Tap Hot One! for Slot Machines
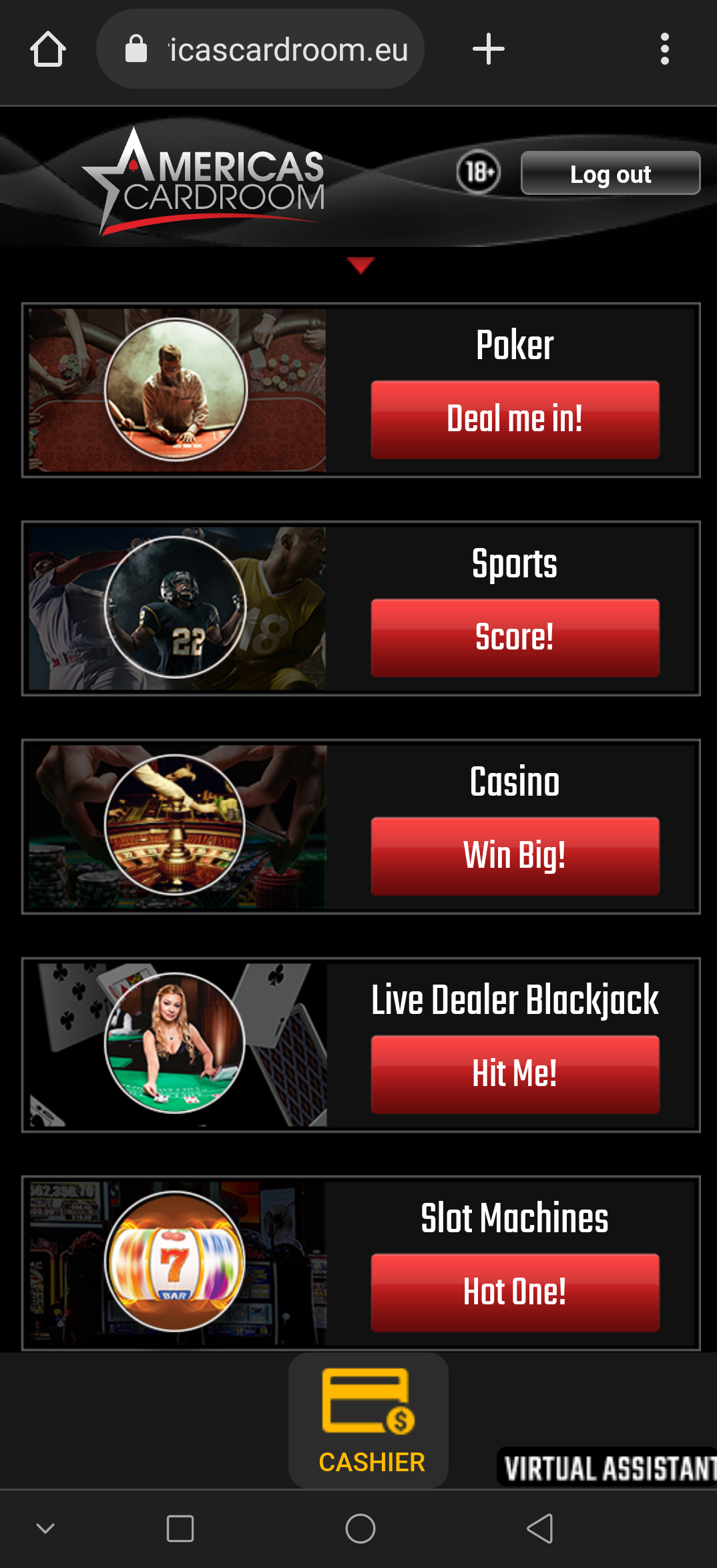 (515, 1292)
